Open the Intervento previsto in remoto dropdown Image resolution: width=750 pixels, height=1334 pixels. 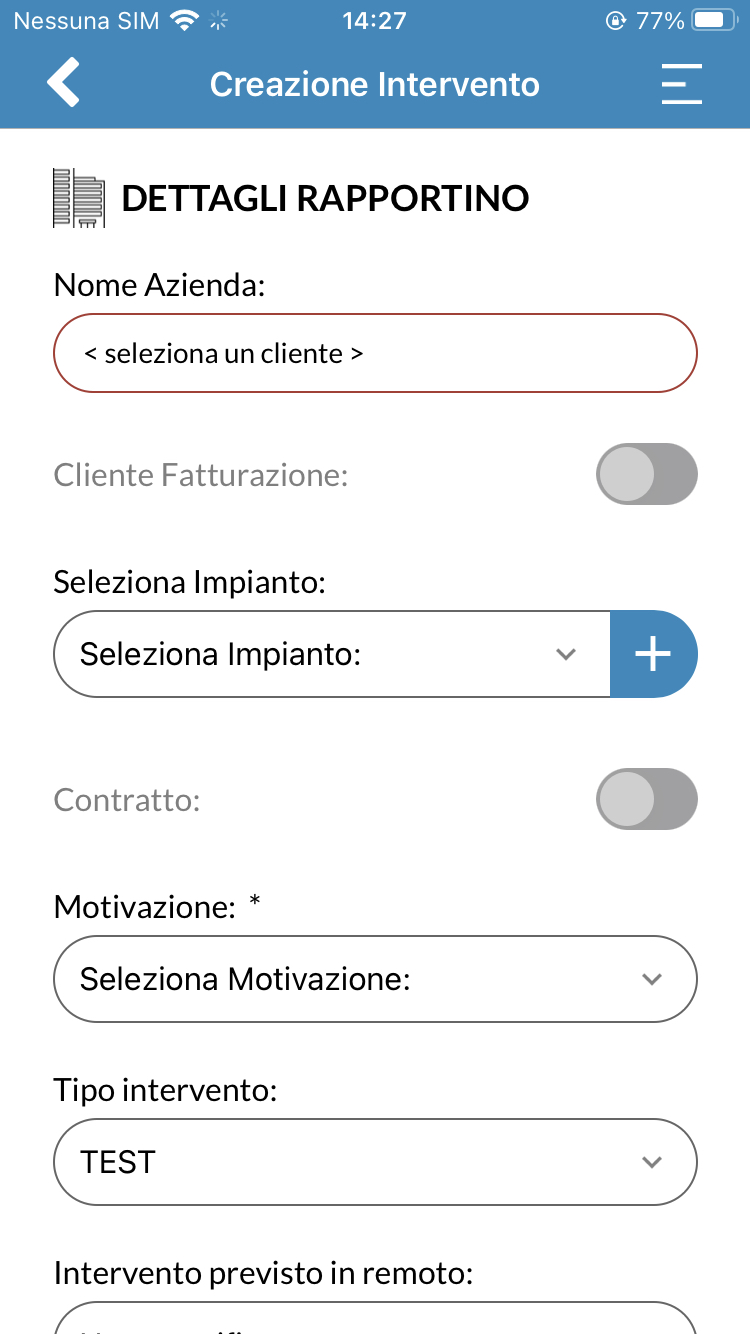[x=375, y=1318]
